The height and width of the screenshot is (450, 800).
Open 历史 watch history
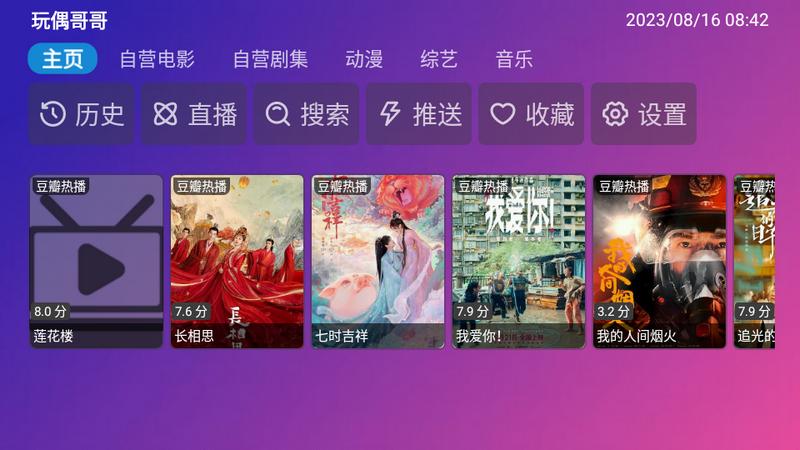[x=82, y=114]
